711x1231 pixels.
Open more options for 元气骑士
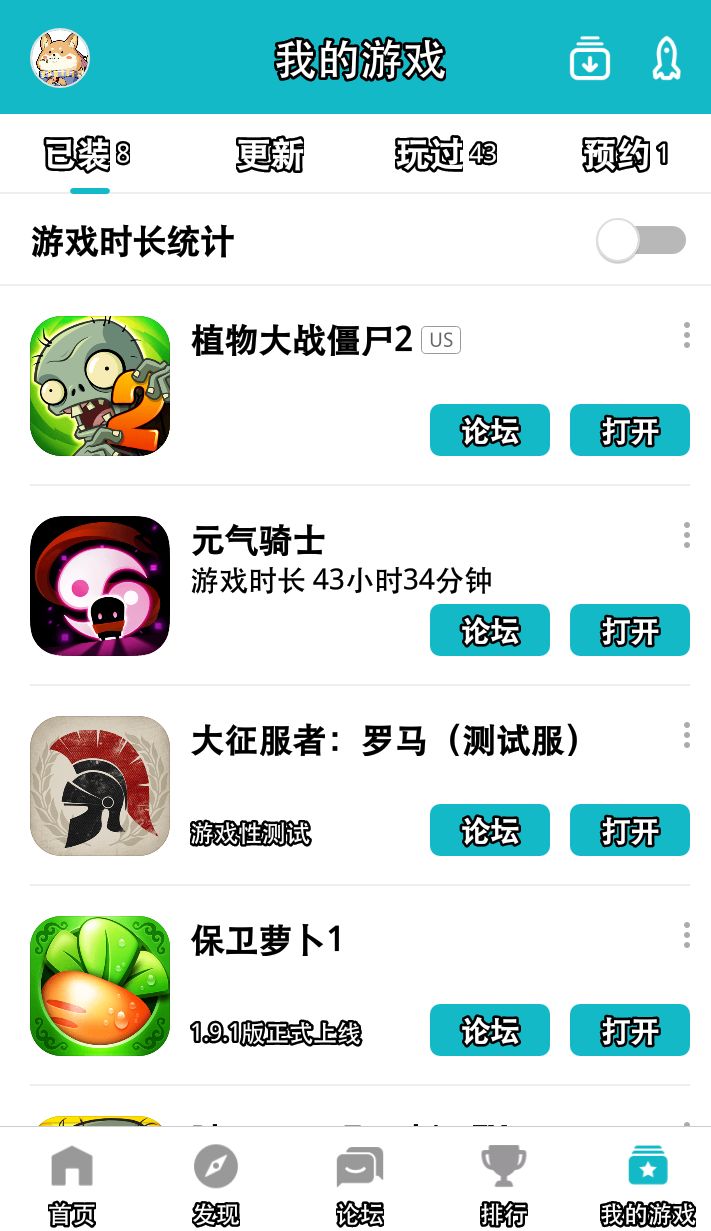pyautogui.click(x=686, y=536)
